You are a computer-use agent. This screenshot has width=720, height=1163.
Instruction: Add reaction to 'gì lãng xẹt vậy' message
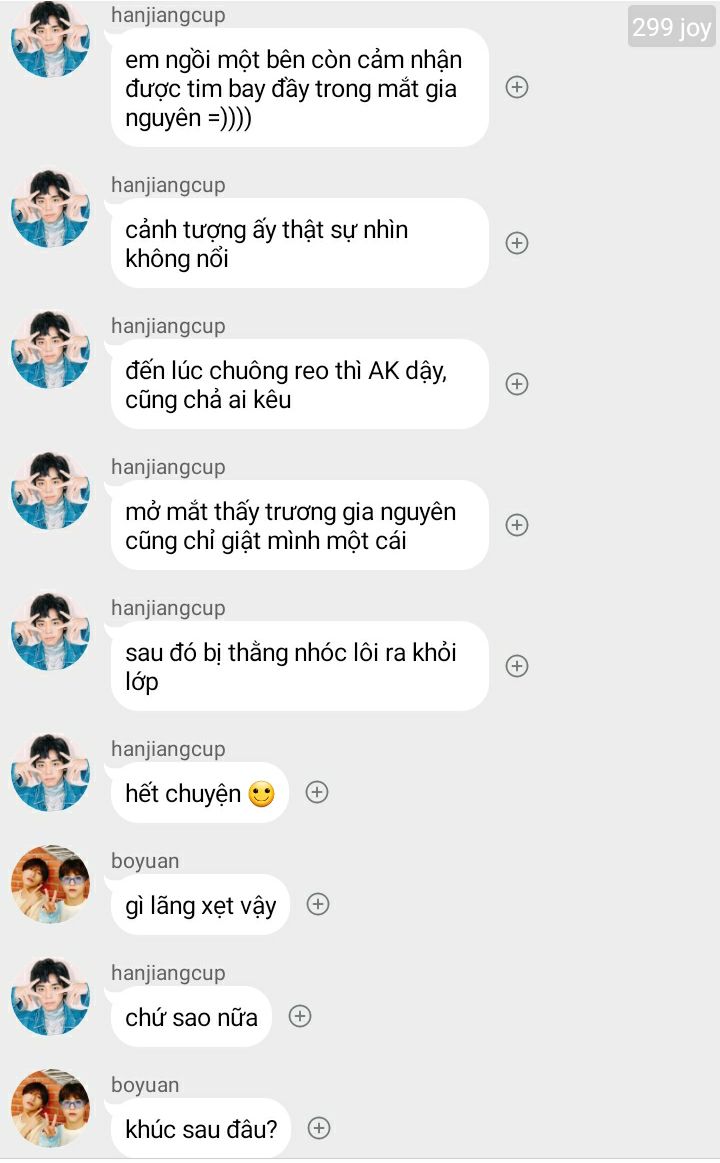(x=318, y=904)
